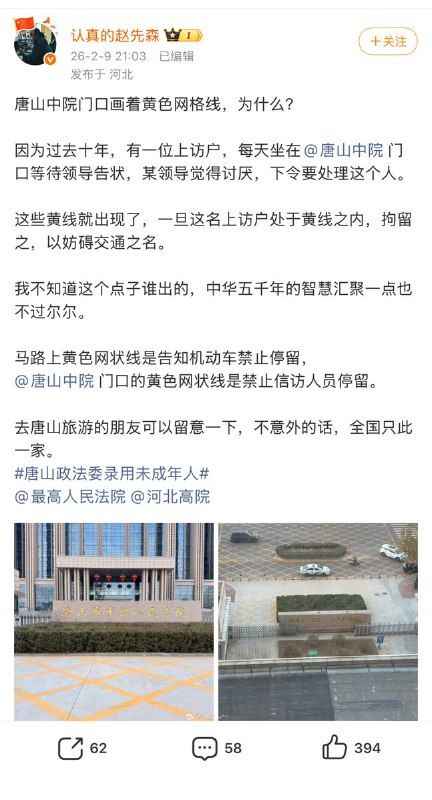View the aerial photo of the yellow grid
The height and width of the screenshot is (800, 432).
click(x=318, y=621)
